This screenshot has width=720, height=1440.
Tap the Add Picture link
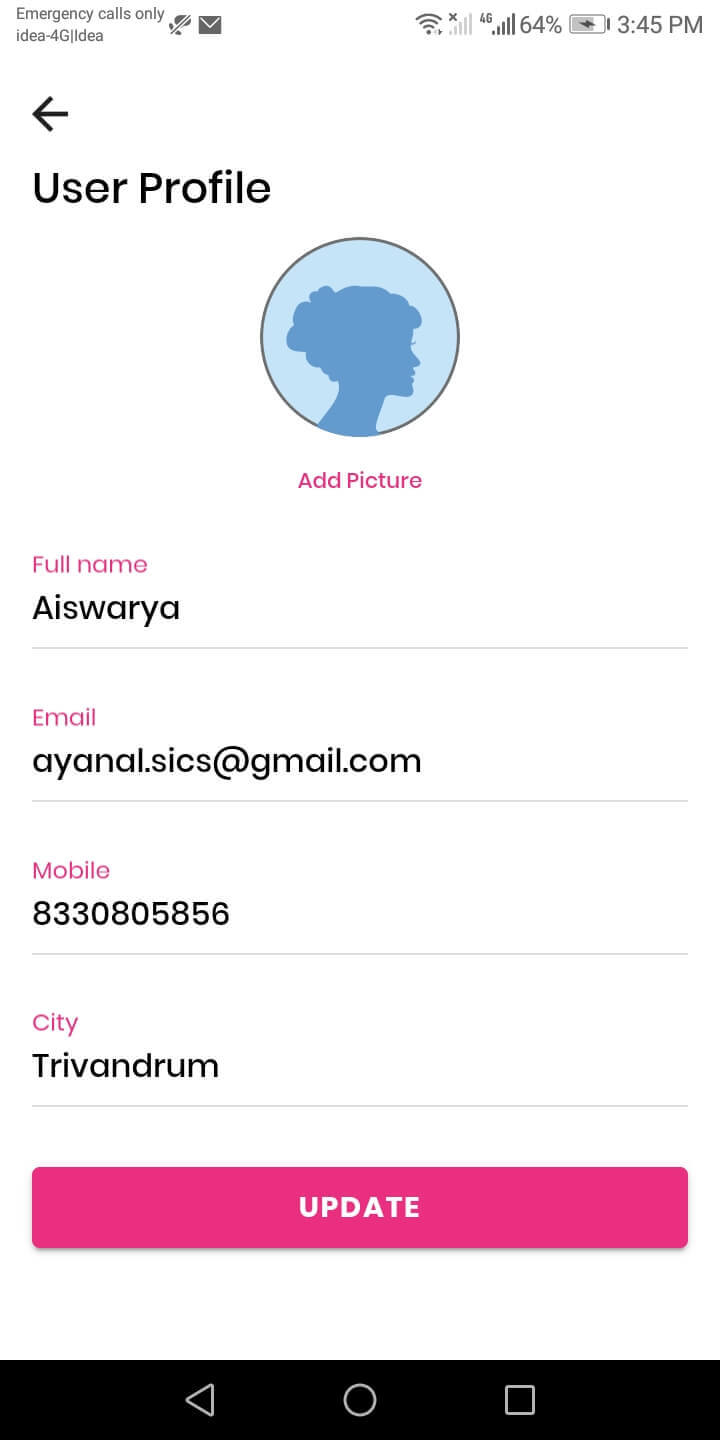click(360, 480)
